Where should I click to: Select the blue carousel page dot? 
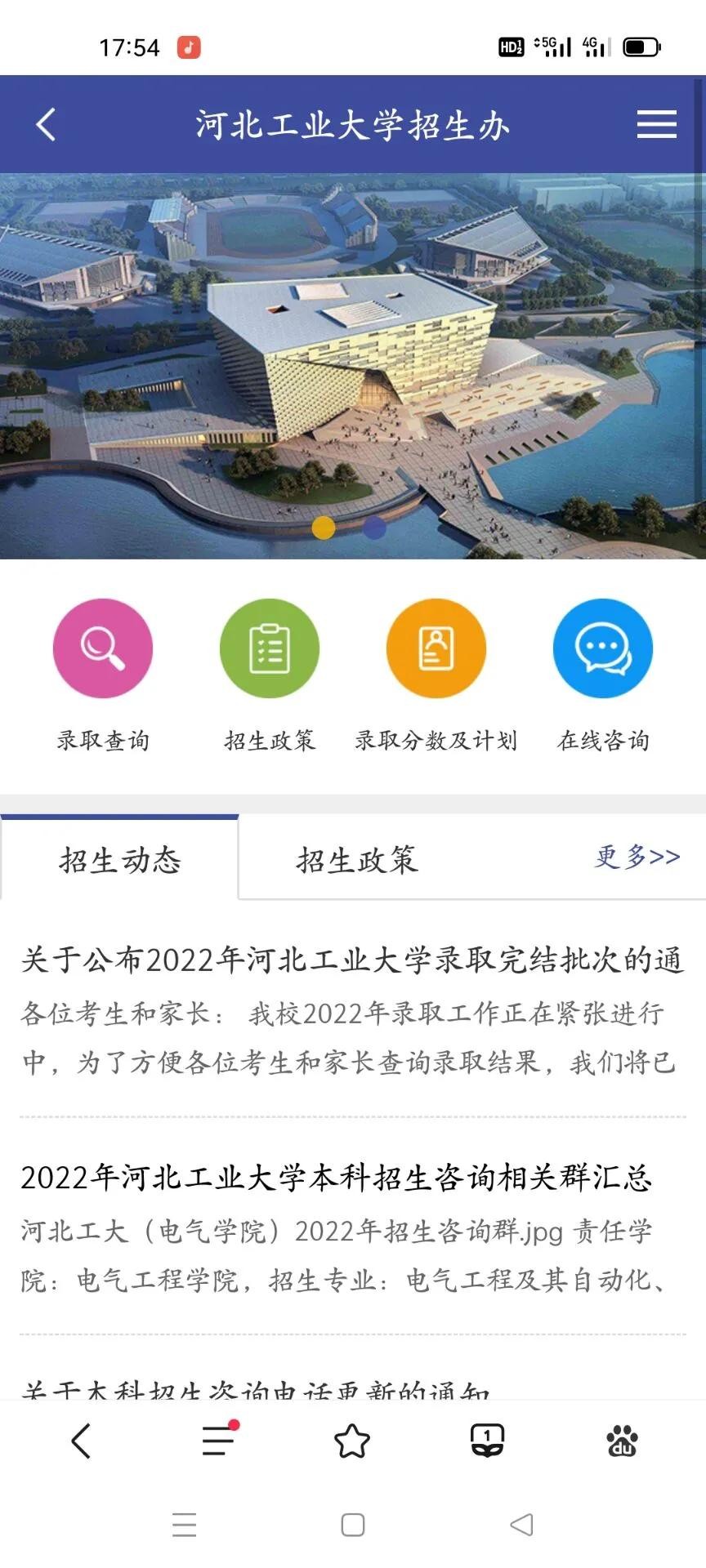pyautogui.click(x=374, y=528)
